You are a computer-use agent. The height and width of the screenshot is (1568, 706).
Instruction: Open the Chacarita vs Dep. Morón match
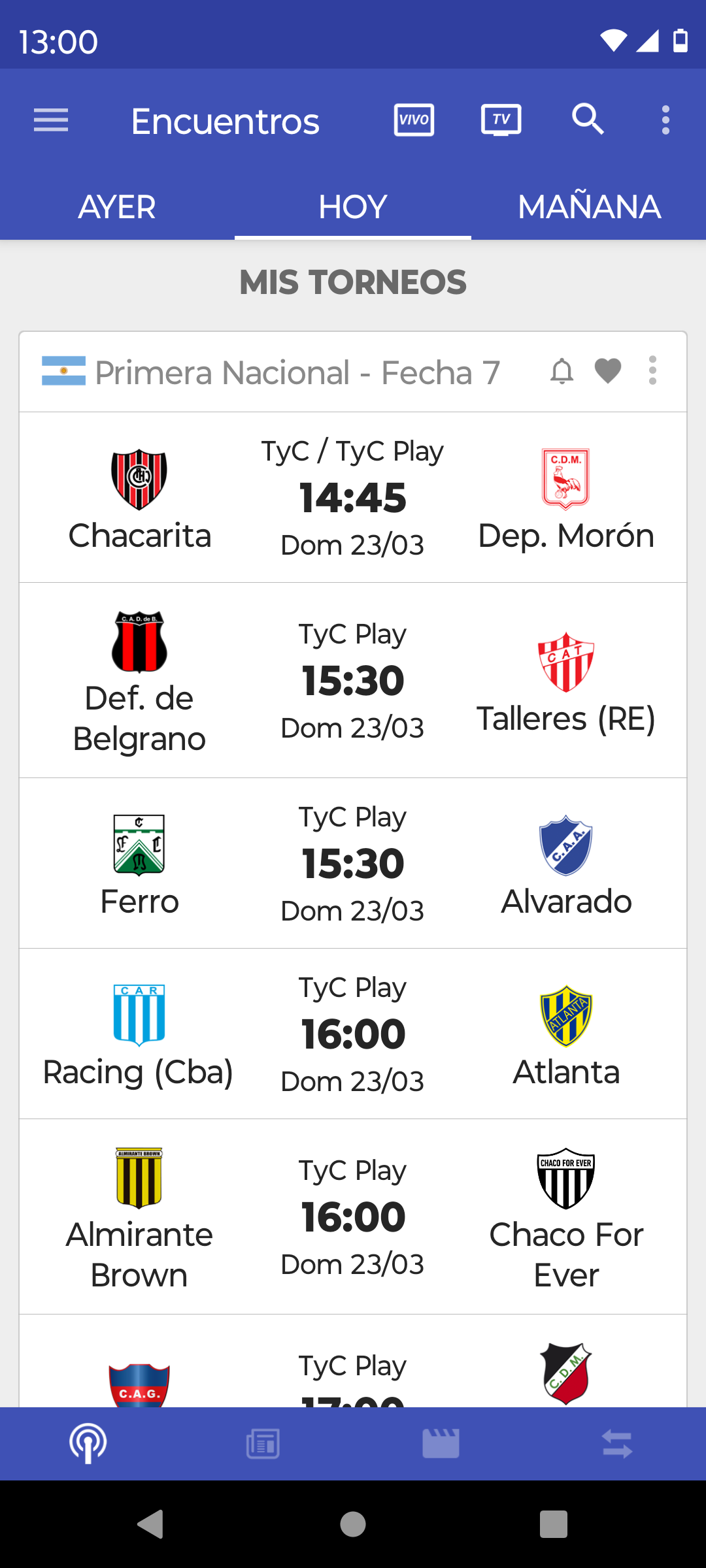coord(353,497)
